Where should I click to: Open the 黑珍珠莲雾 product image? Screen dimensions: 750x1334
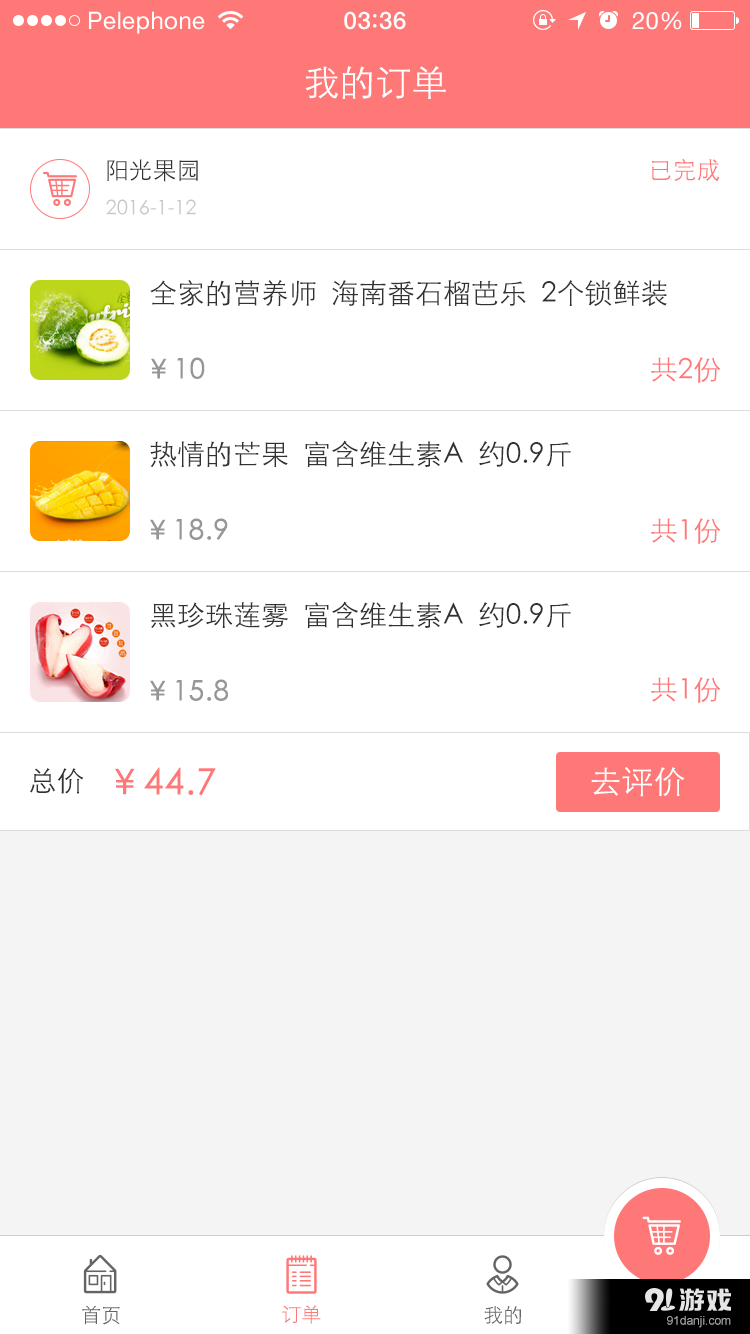(80, 651)
